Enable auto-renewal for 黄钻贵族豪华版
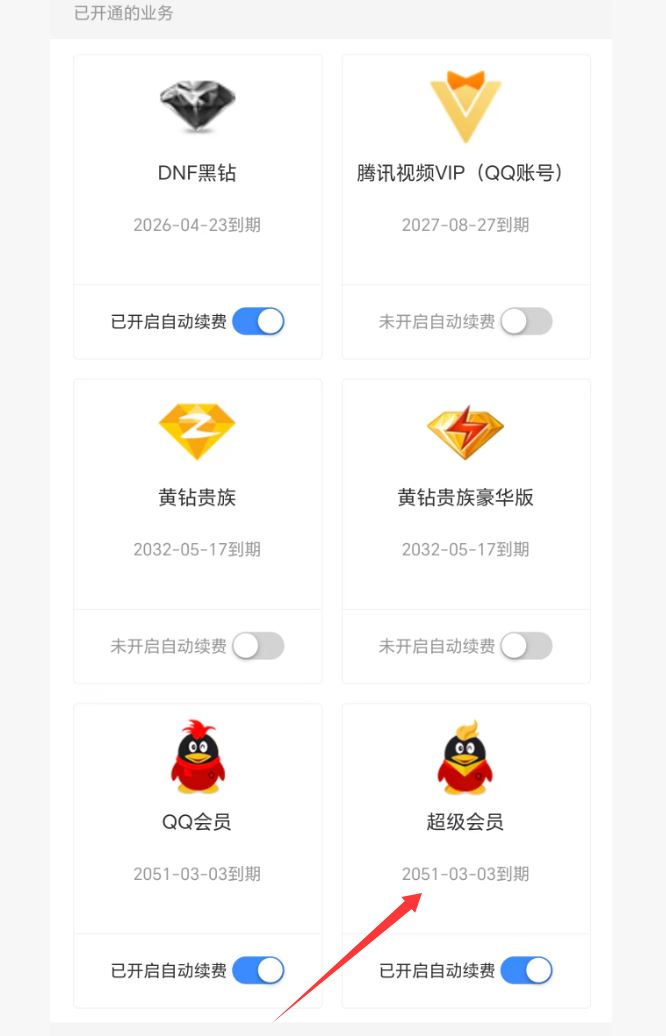Viewport: 666px width, 1036px height. tap(526, 646)
